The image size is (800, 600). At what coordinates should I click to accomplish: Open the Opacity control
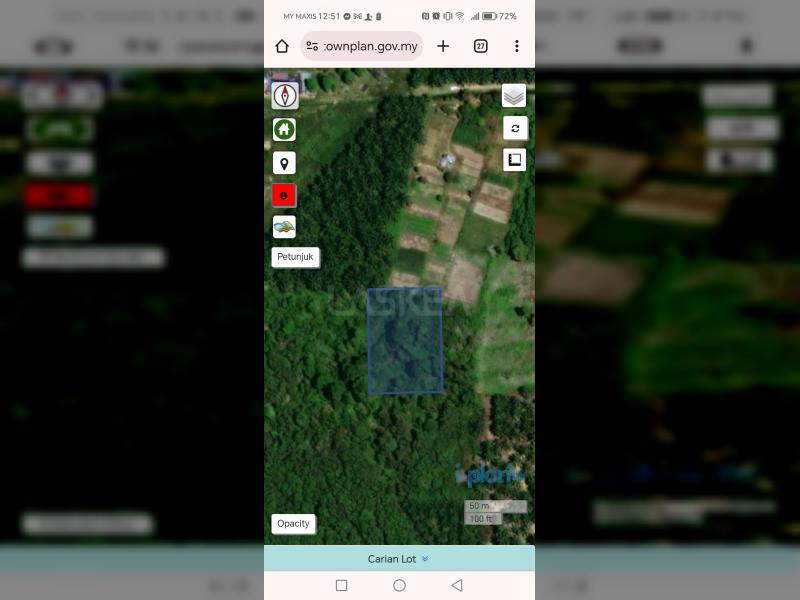[x=293, y=524]
